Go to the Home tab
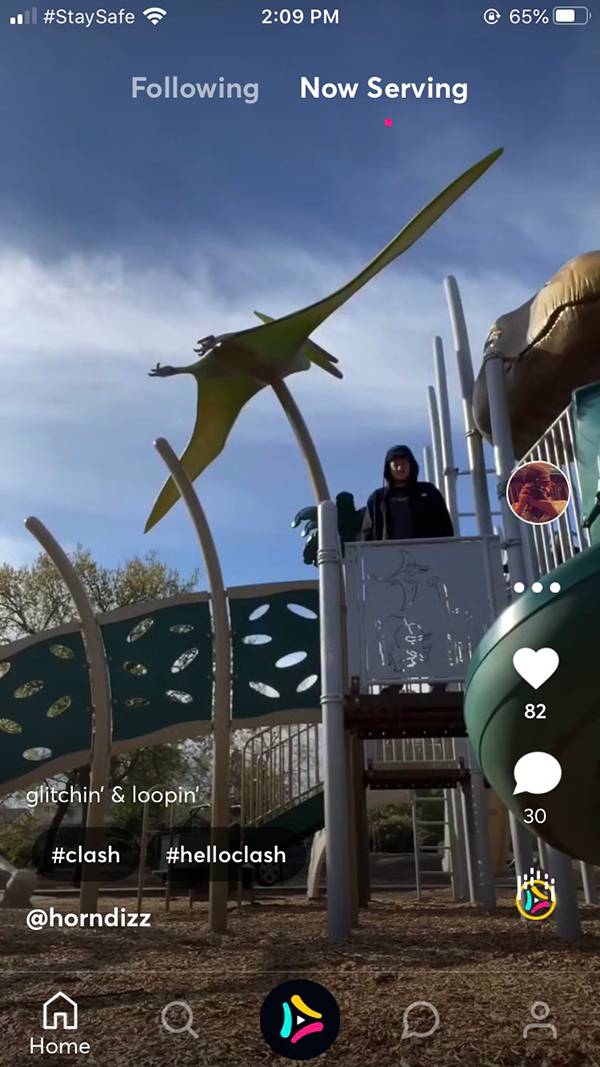This screenshot has height=1067, width=600. [x=60, y=1023]
